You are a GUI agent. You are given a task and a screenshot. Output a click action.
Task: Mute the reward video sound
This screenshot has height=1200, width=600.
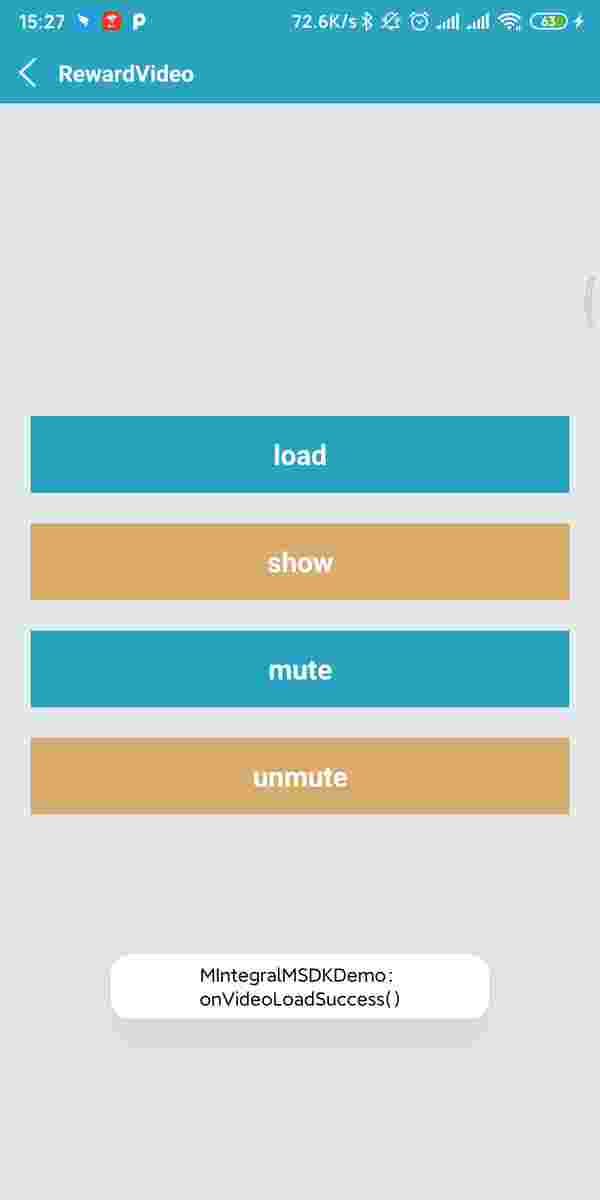pos(300,669)
